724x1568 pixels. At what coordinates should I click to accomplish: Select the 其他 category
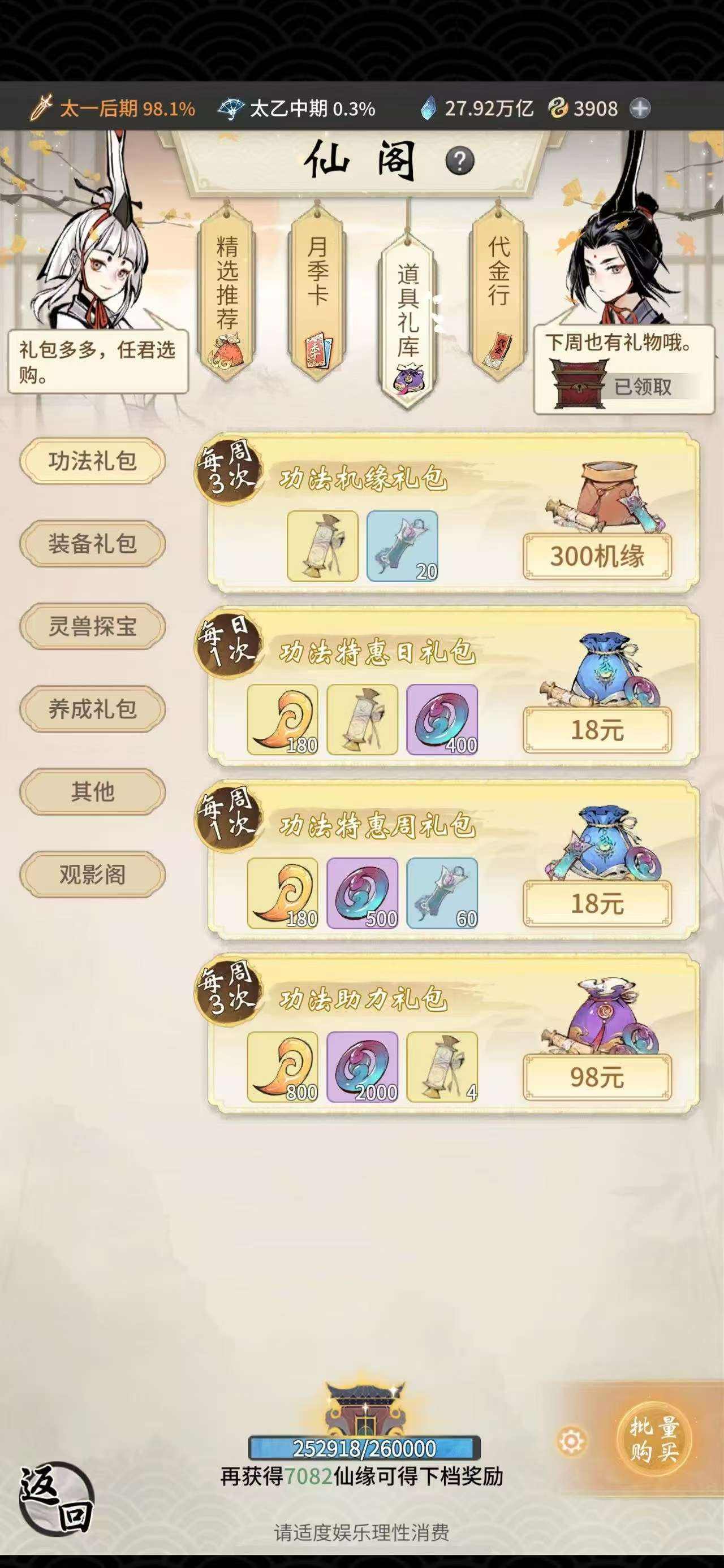coord(93,791)
